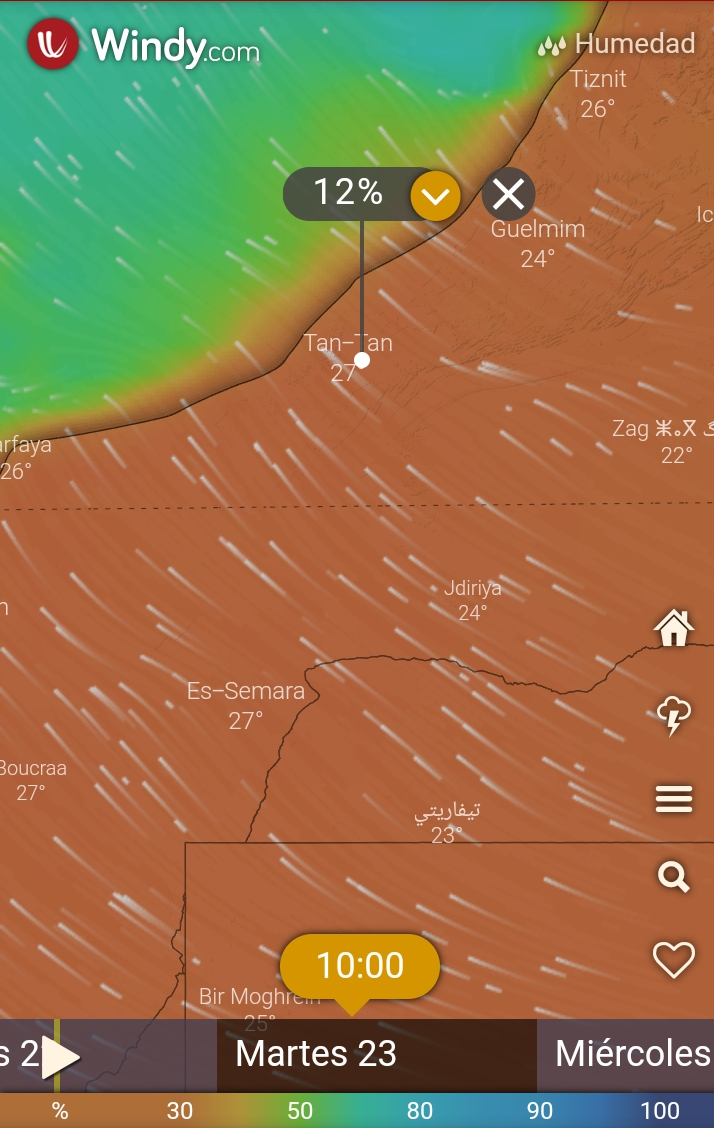Open the hamburger menu

[x=673, y=798]
